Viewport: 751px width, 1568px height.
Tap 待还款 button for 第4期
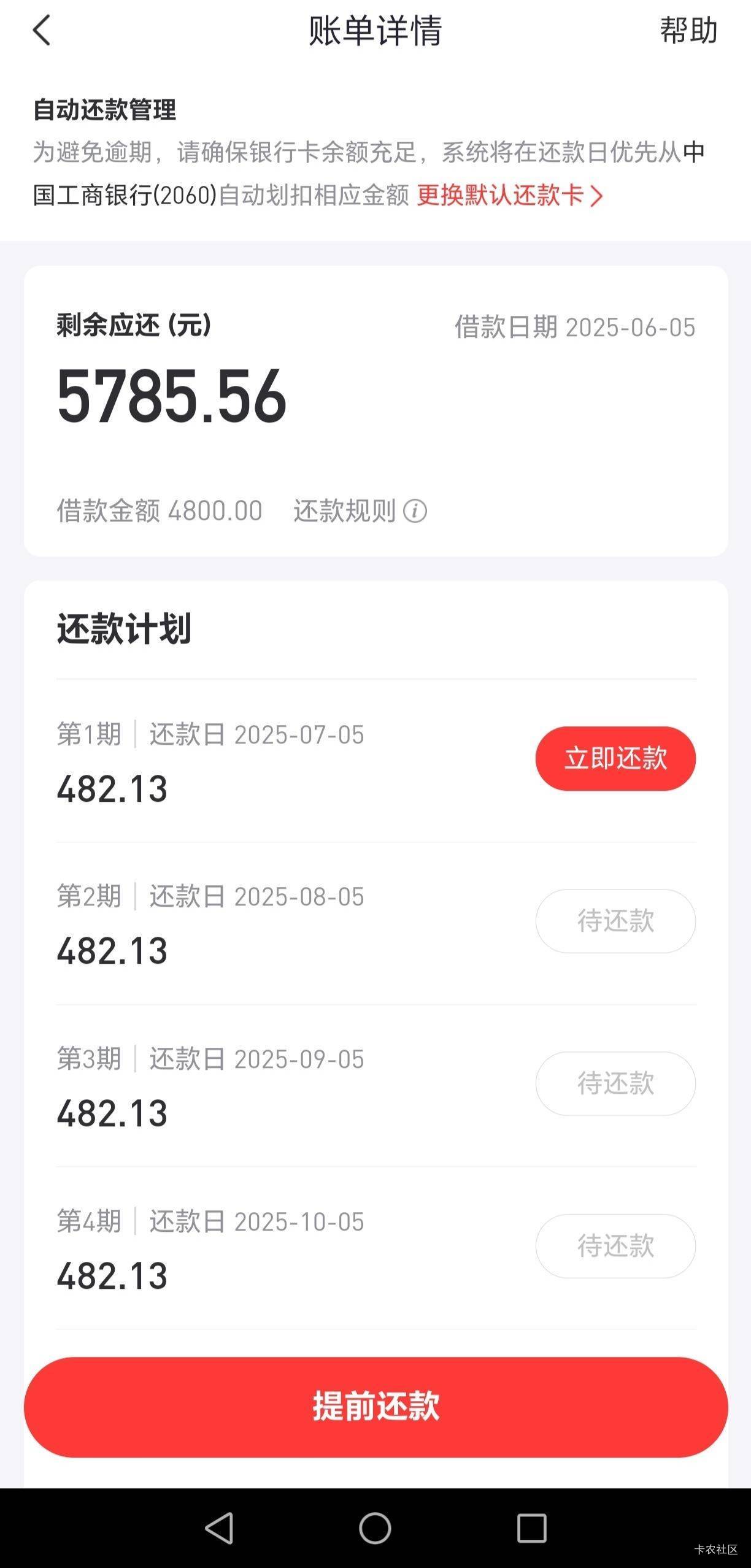[615, 1246]
